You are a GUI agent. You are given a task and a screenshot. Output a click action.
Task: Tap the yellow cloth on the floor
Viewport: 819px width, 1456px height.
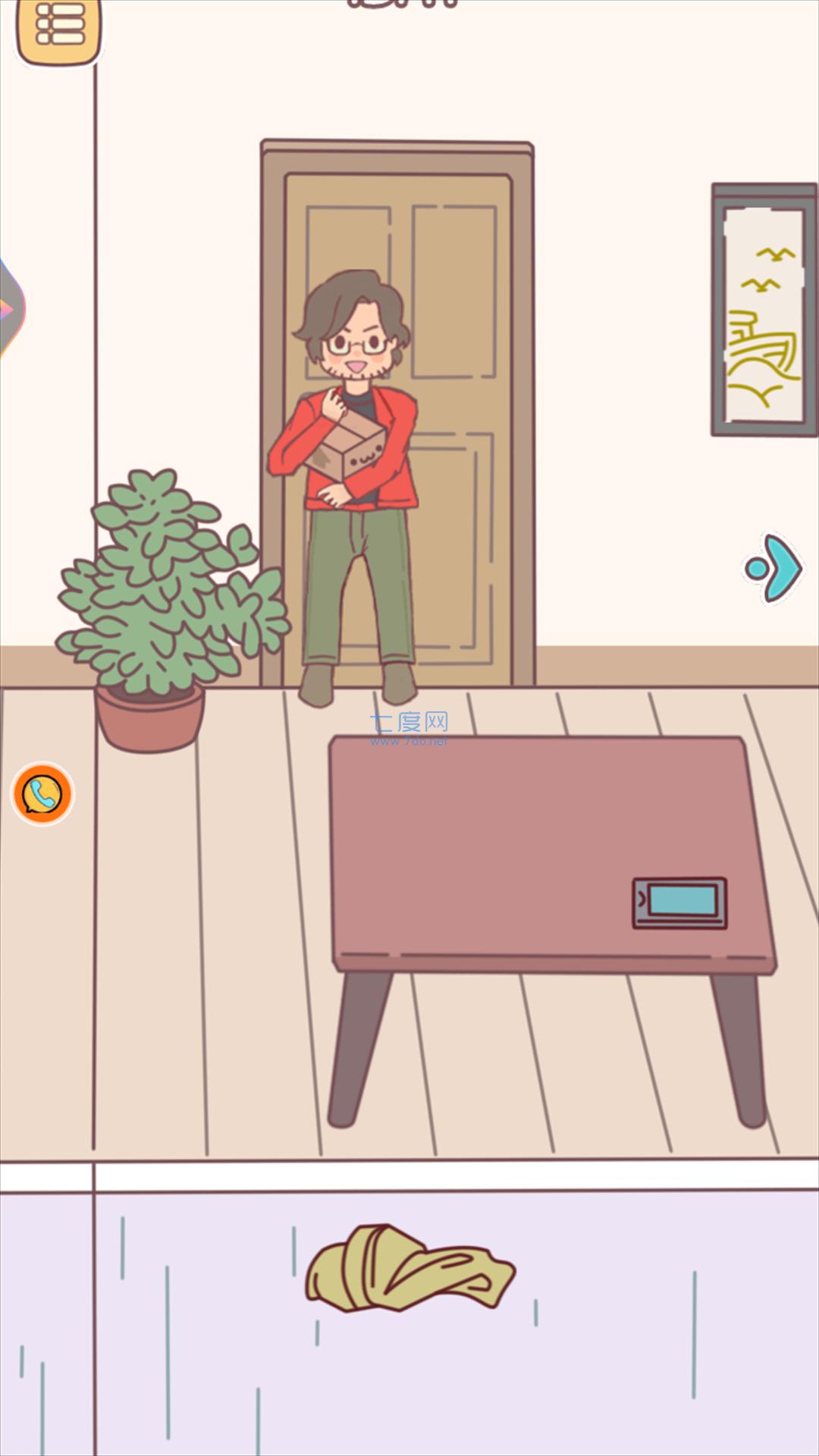tap(409, 1266)
